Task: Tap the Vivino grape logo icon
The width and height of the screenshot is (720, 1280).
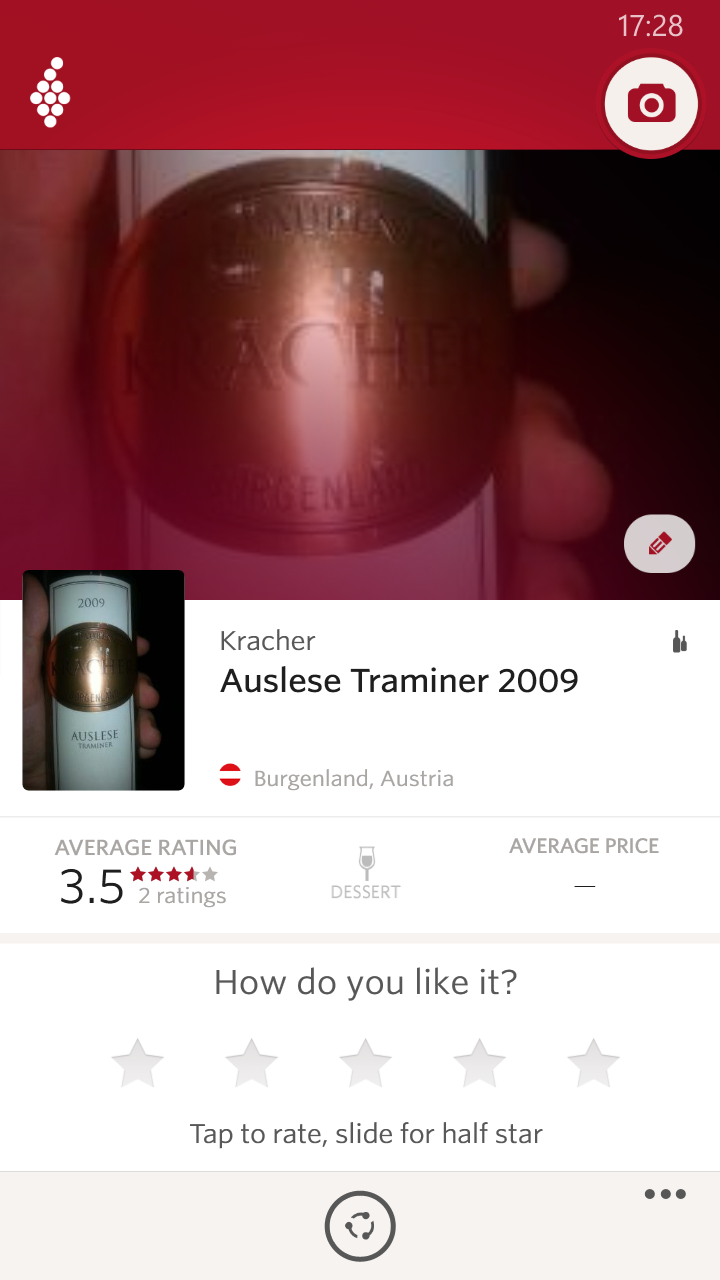Action: (x=50, y=93)
